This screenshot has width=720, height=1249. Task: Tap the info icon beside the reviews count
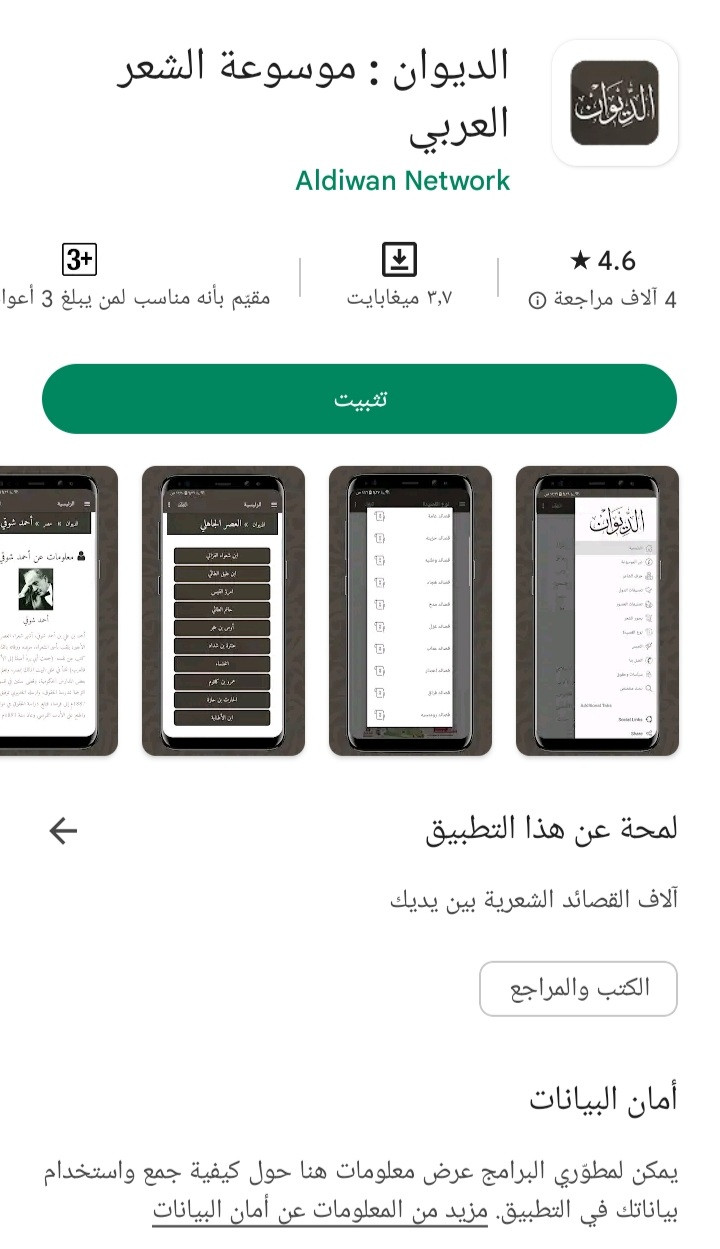point(537,300)
